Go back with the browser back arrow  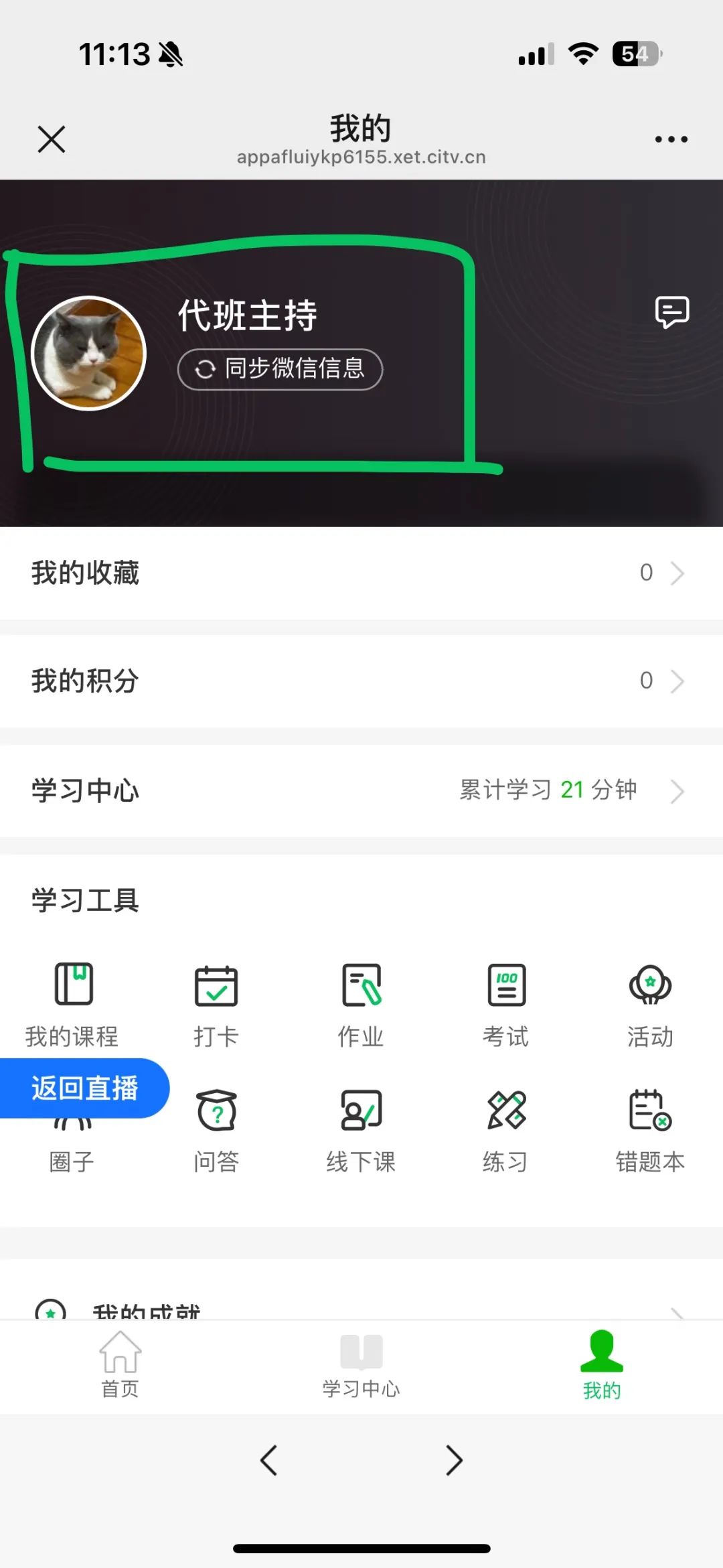pyautogui.click(x=268, y=1460)
